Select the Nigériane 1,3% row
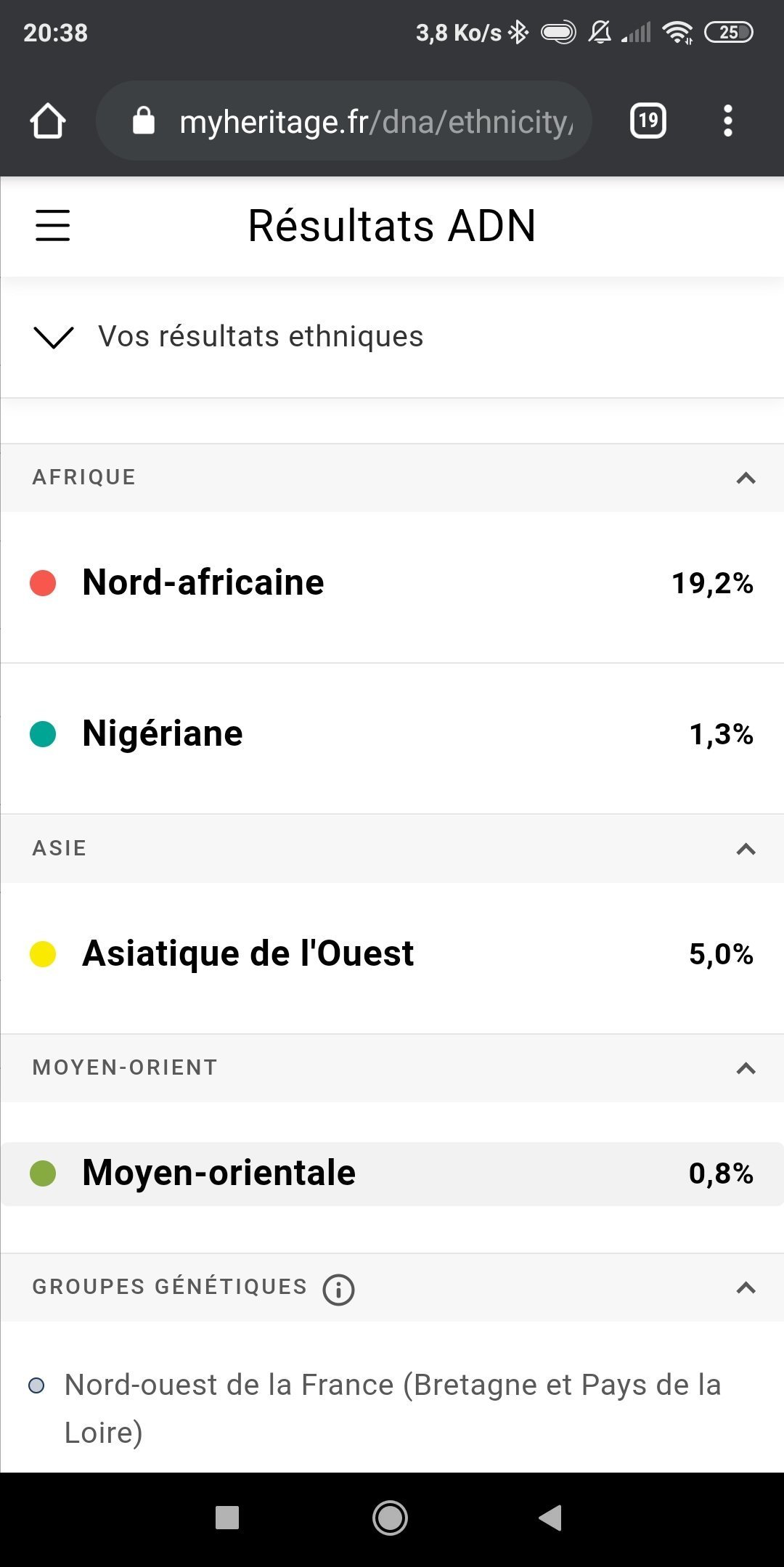 pos(392,734)
